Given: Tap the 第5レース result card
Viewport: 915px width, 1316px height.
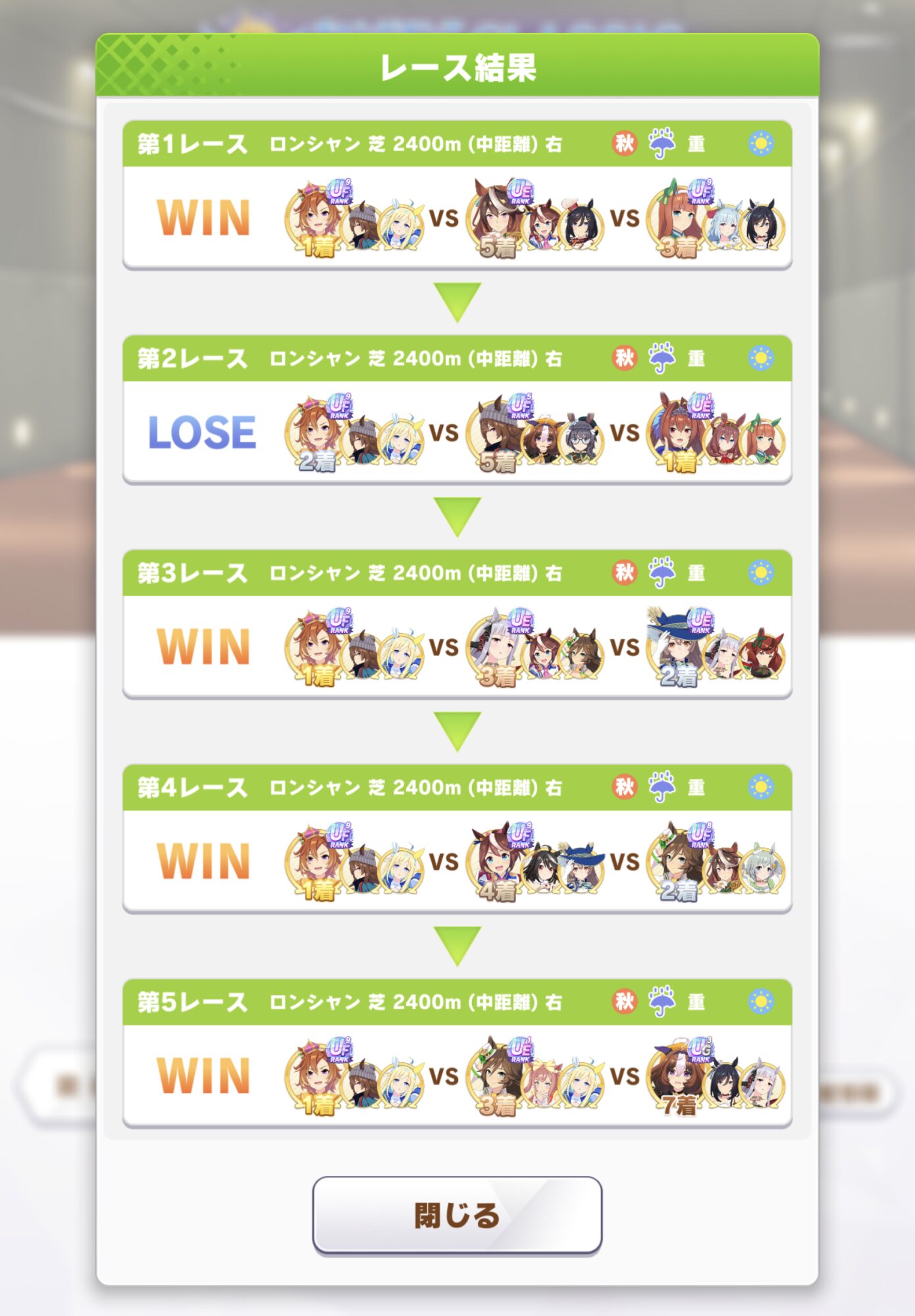Looking at the screenshot, I should tap(457, 1052).
